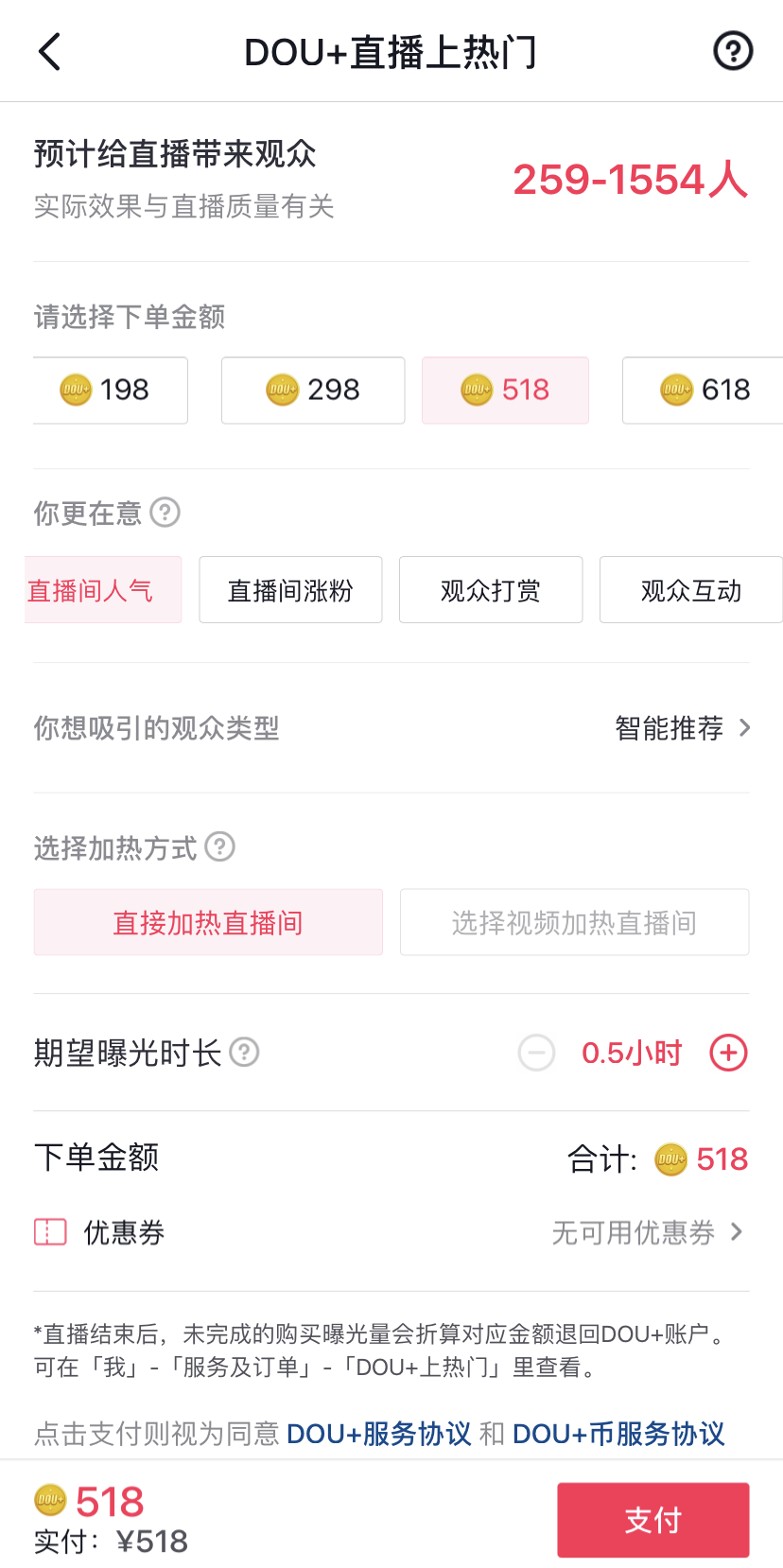Read the DOU+币服务协议 link

pos(618,1434)
